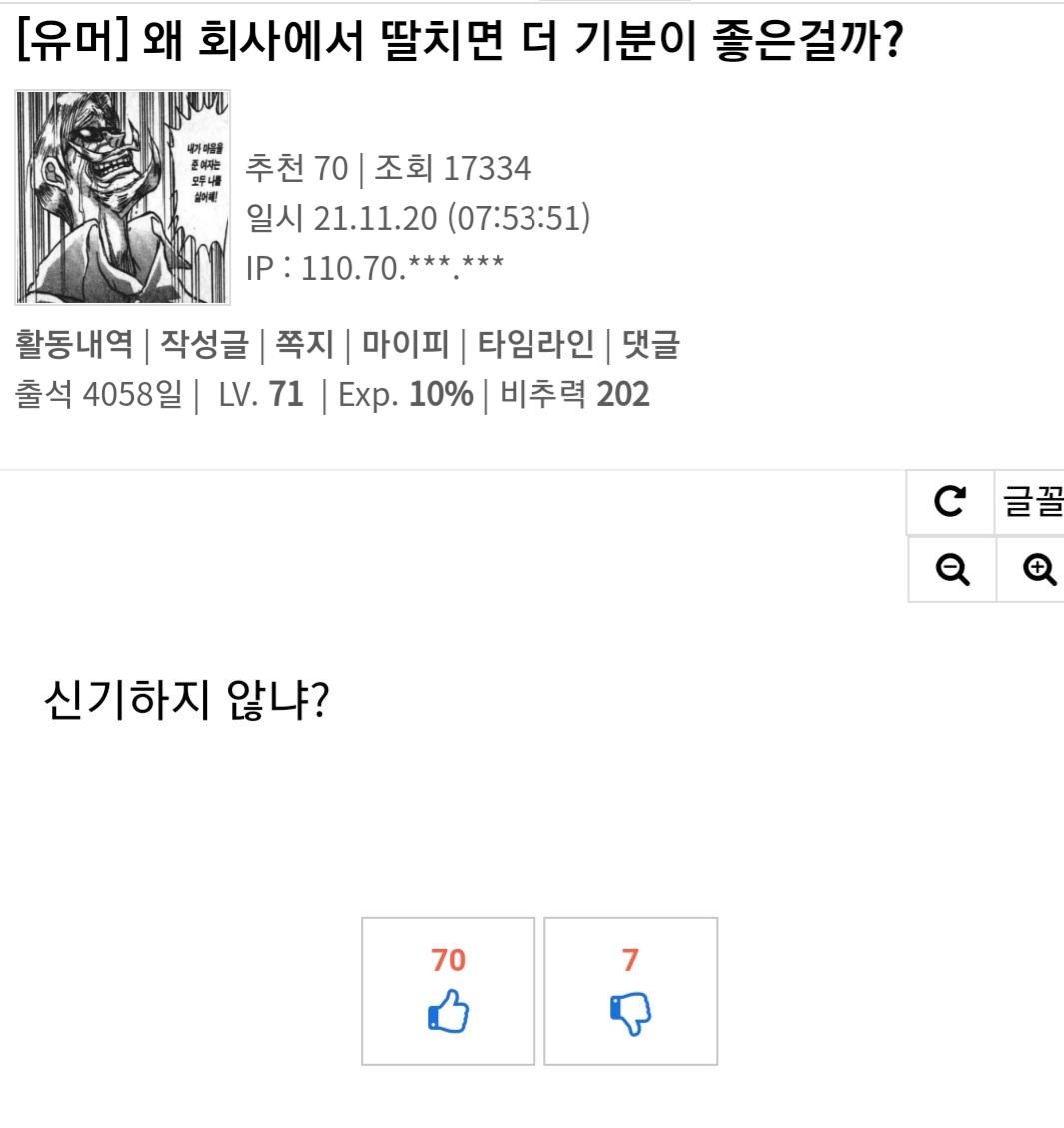Tap the refresh icon
1064x1128 pixels.
tap(950, 501)
